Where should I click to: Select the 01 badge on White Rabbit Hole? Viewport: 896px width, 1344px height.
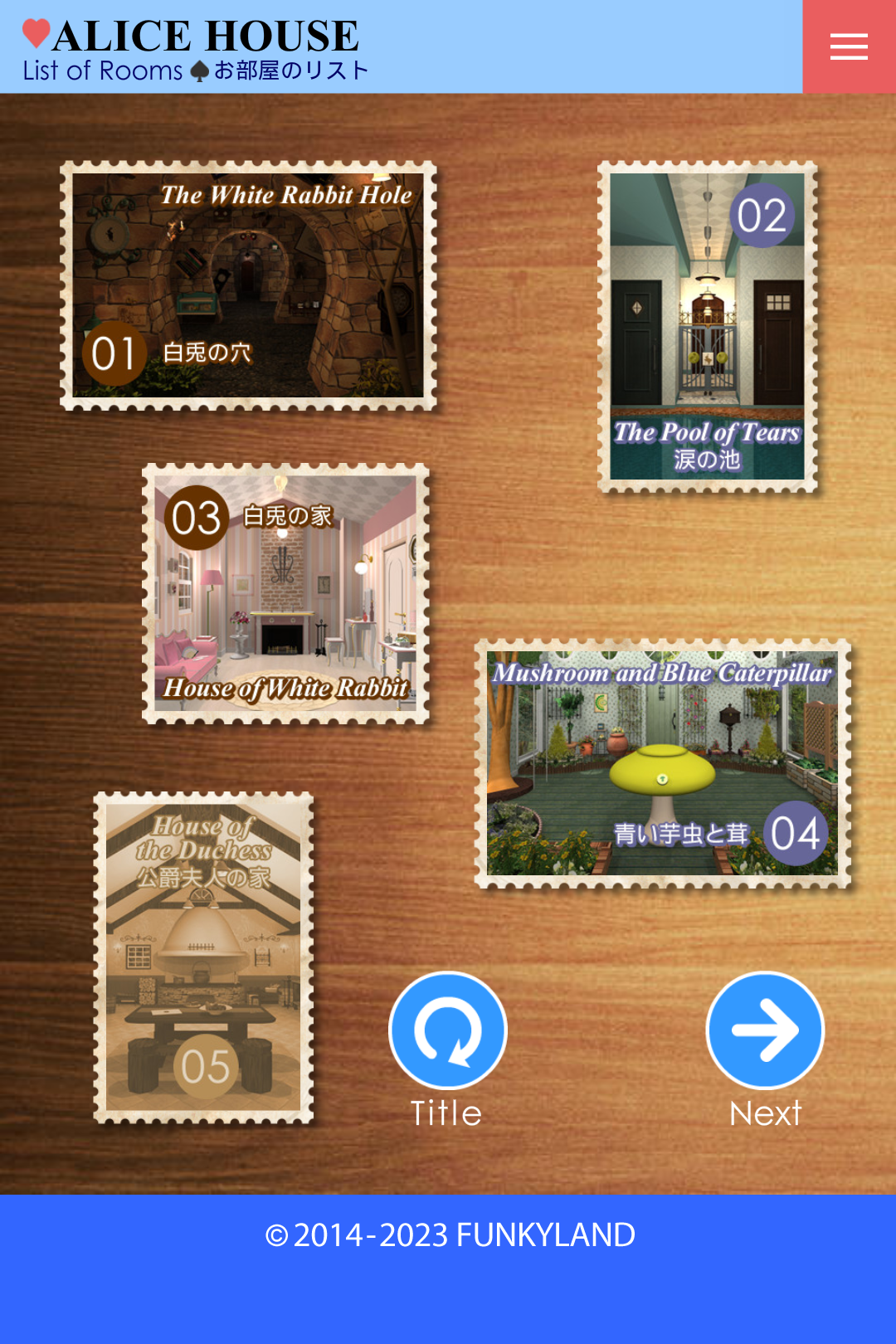pyautogui.click(x=114, y=352)
